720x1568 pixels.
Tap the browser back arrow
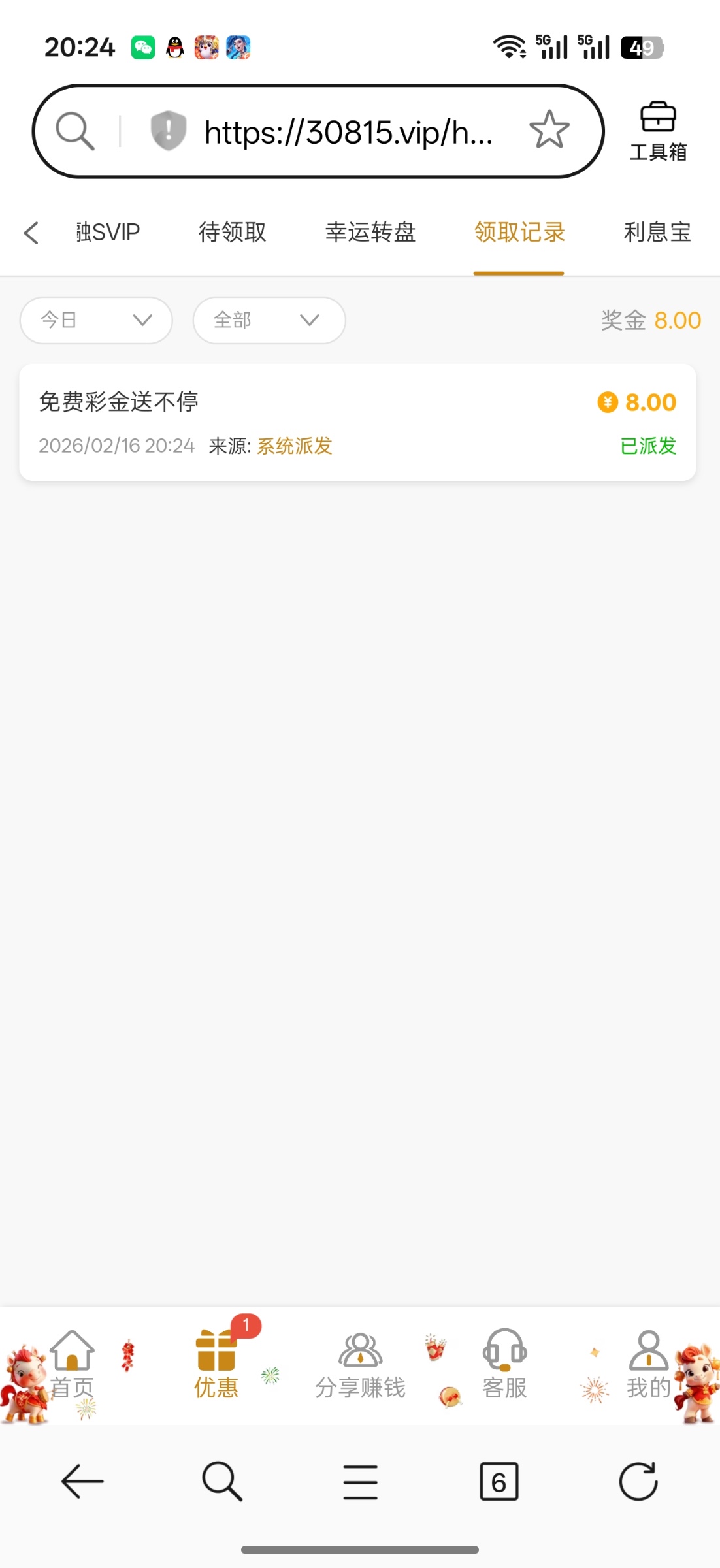82,1481
